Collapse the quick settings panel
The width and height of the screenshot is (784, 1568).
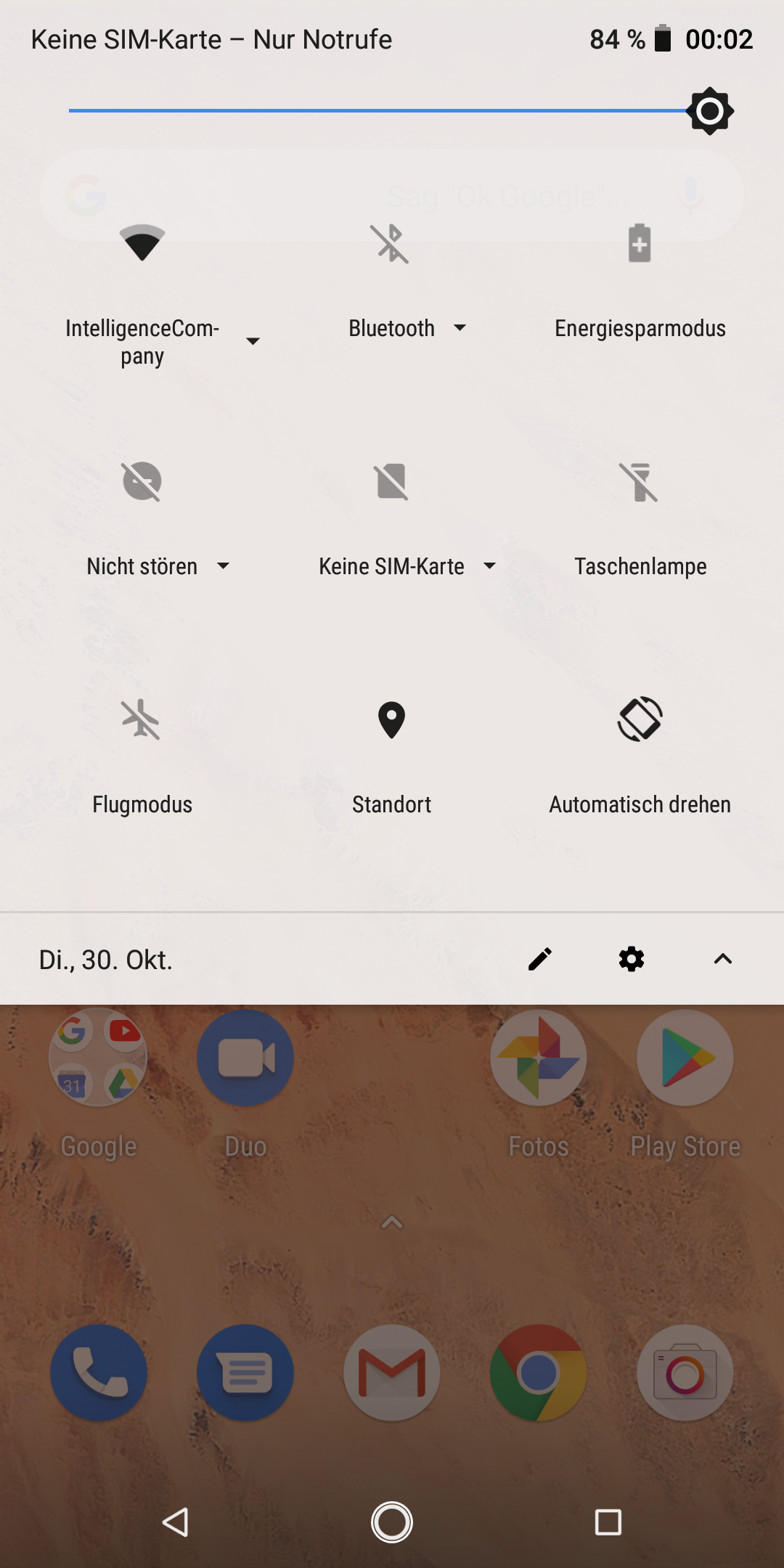tap(723, 959)
